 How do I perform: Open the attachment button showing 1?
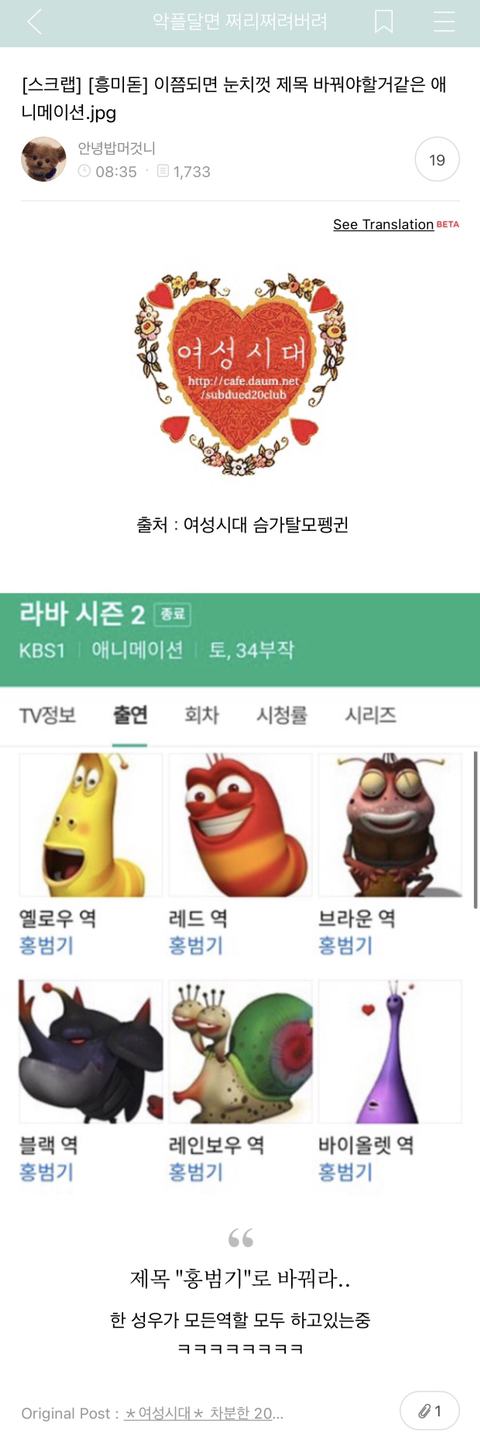coord(430,1411)
